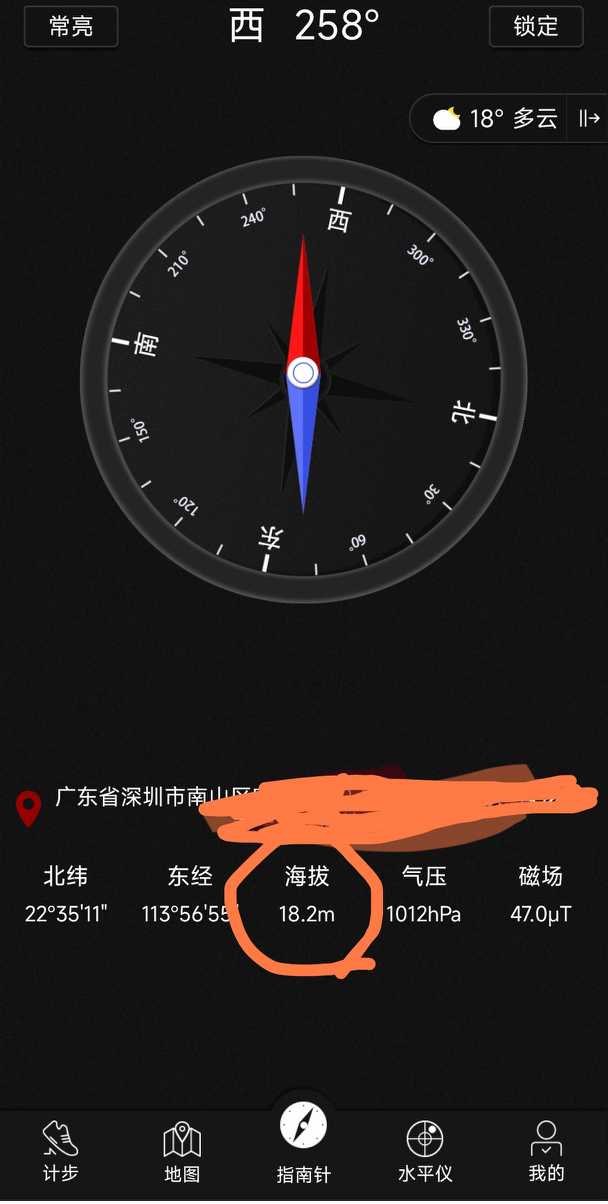Tap the 锁定 lock button
The width and height of the screenshot is (608, 1204).
536,27
